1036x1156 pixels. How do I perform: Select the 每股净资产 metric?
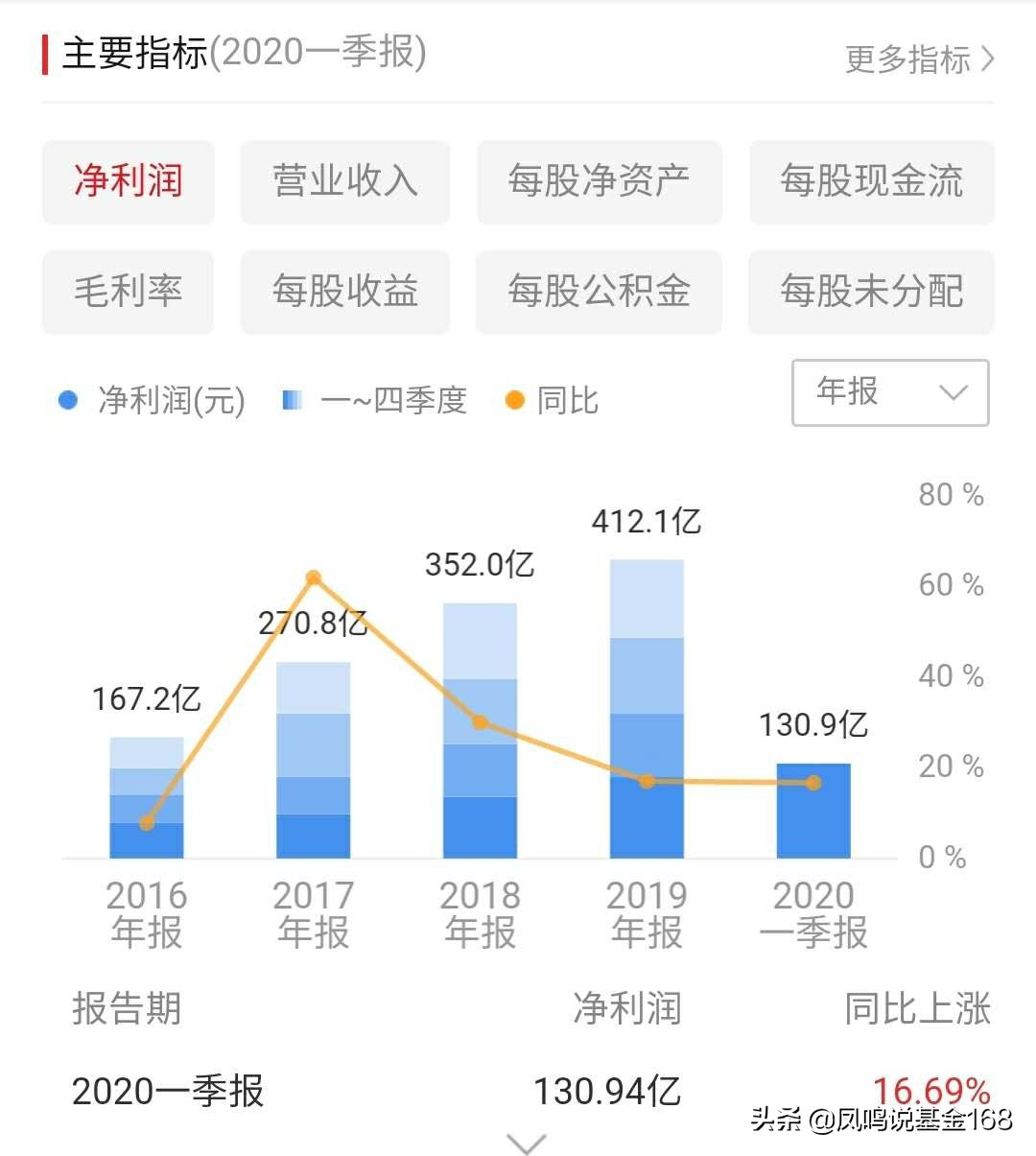point(599,181)
